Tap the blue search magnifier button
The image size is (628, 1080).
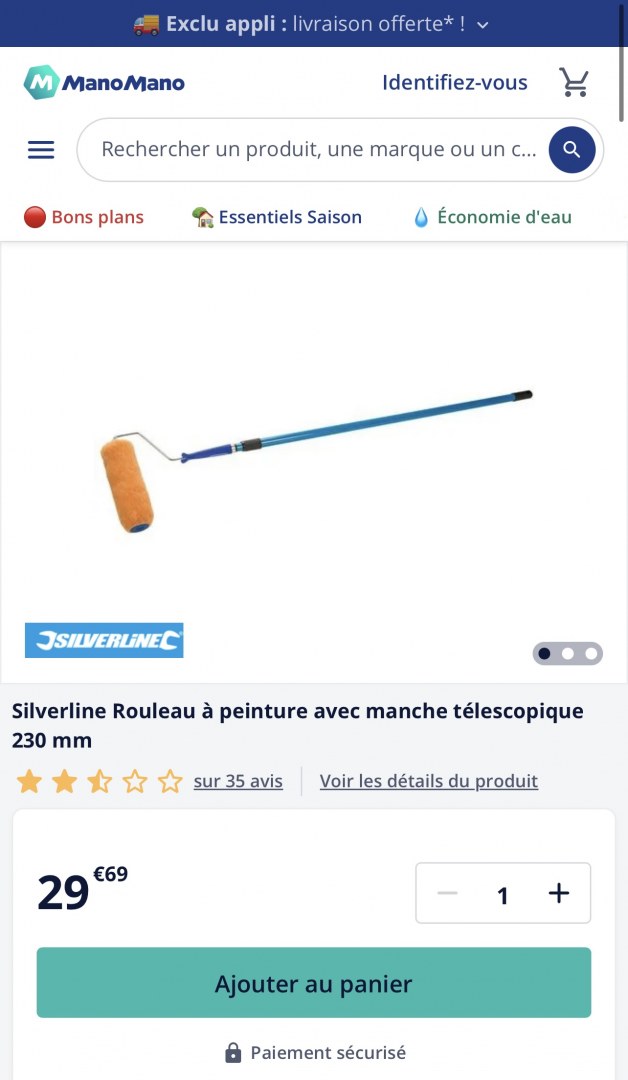(x=572, y=150)
